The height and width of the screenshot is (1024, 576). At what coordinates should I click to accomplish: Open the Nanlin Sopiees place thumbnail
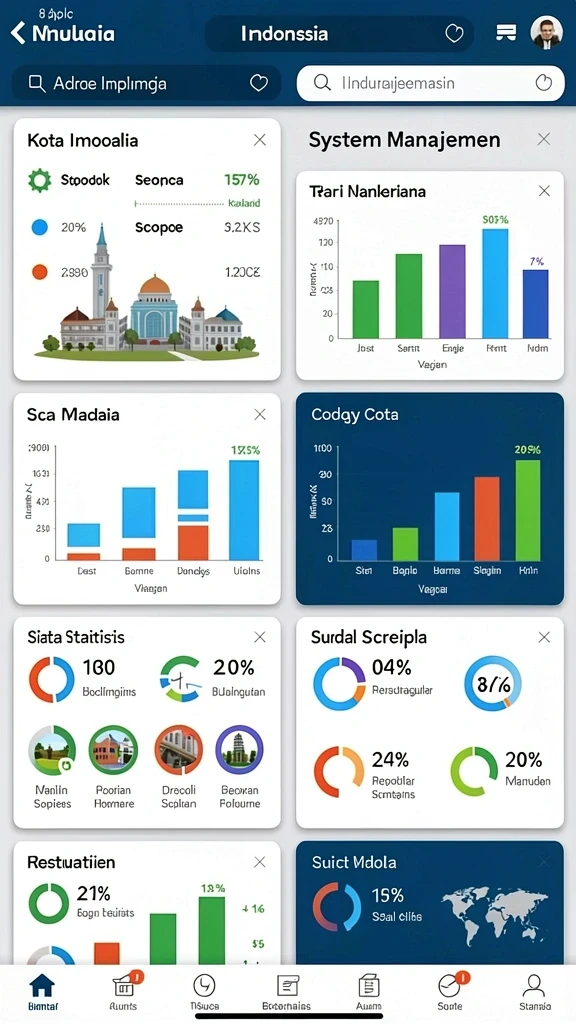(x=52, y=750)
